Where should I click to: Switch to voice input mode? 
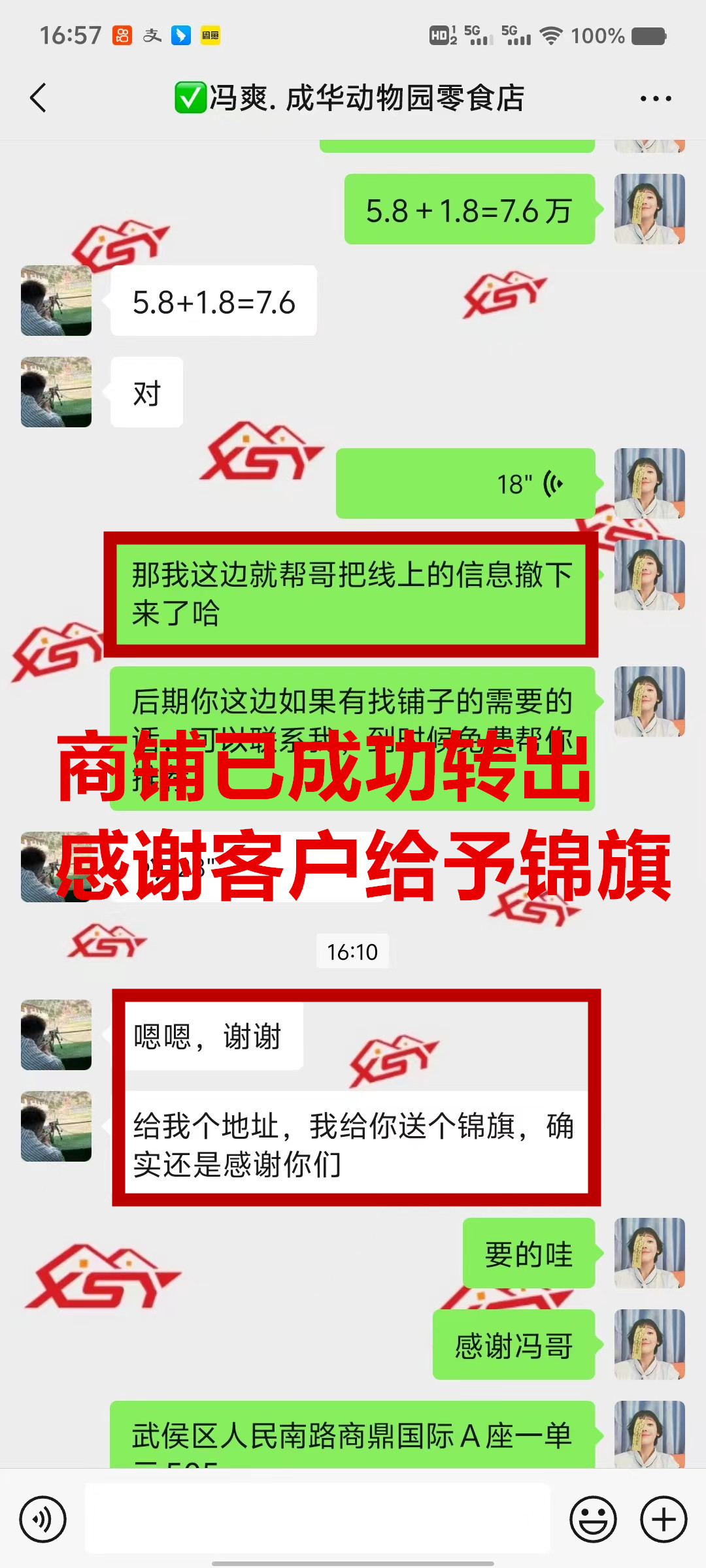pyautogui.click(x=43, y=1519)
